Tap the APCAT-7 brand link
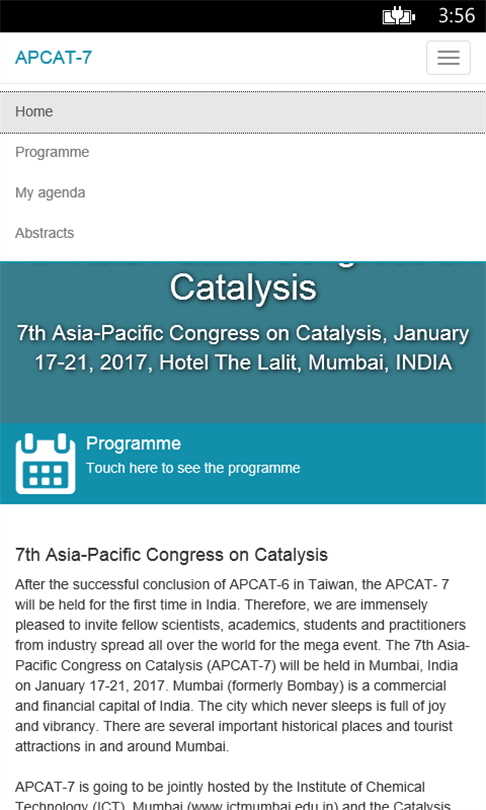The height and width of the screenshot is (810, 486). (x=53, y=57)
